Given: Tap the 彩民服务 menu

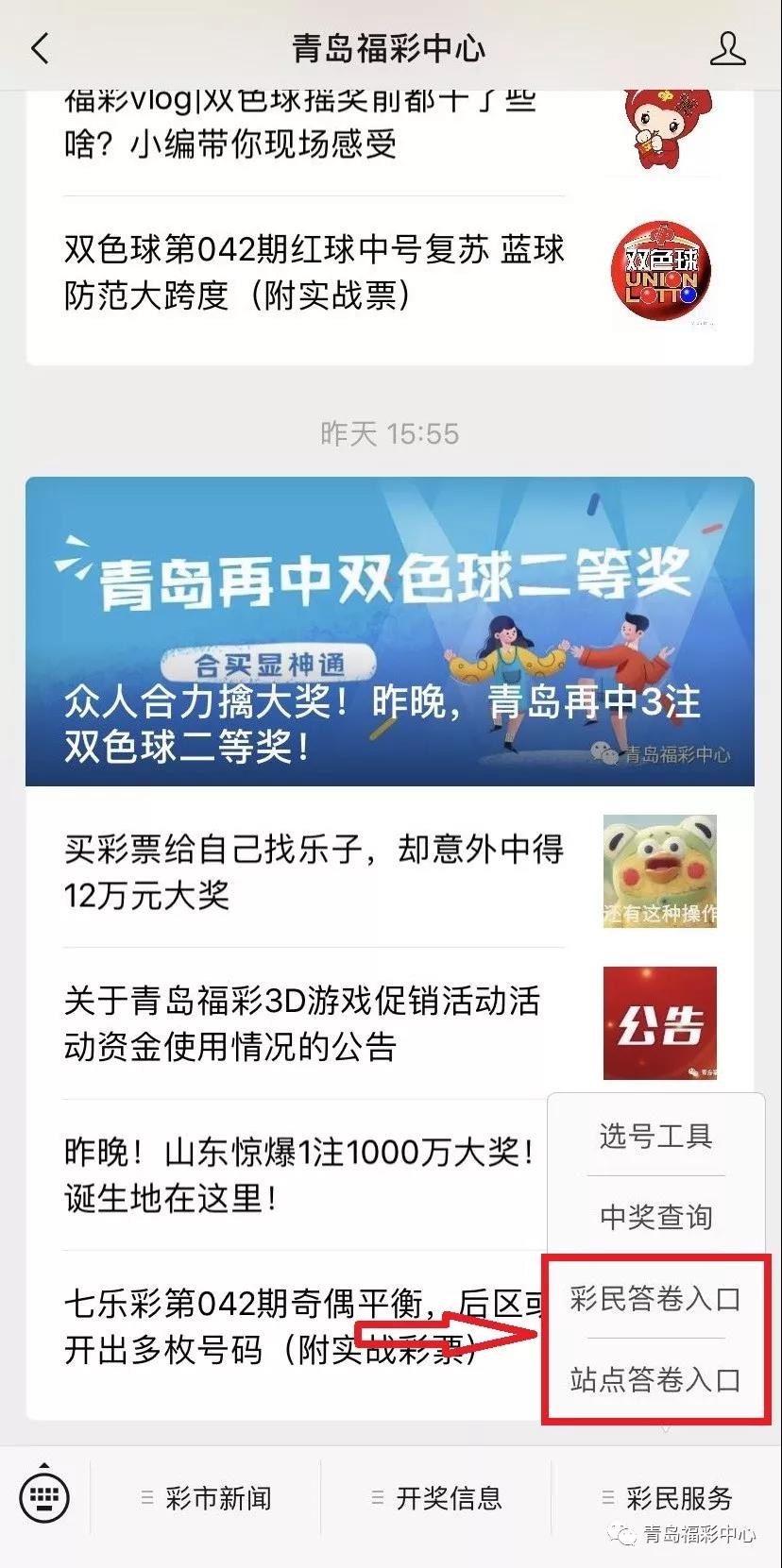Looking at the screenshot, I should [669, 1498].
